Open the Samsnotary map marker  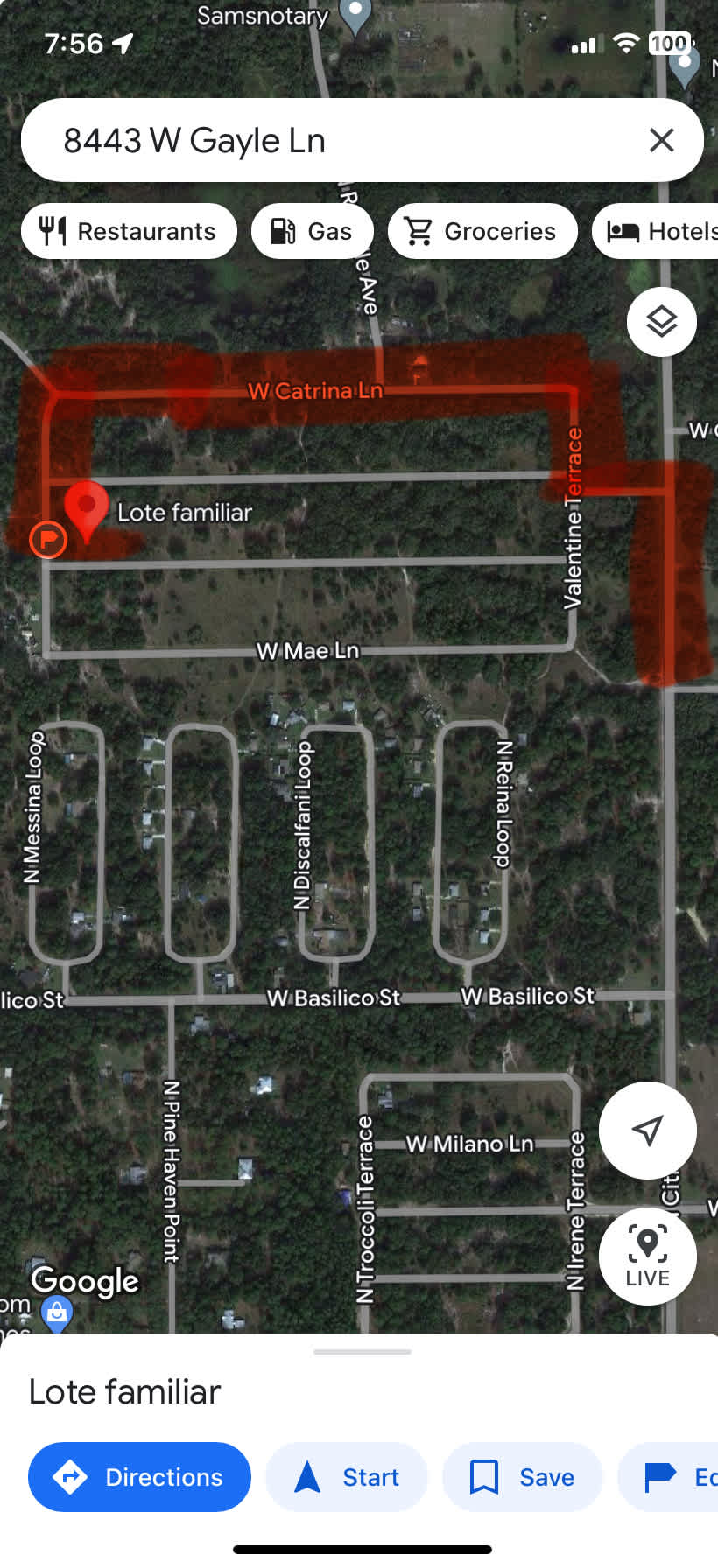click(355, 14)
